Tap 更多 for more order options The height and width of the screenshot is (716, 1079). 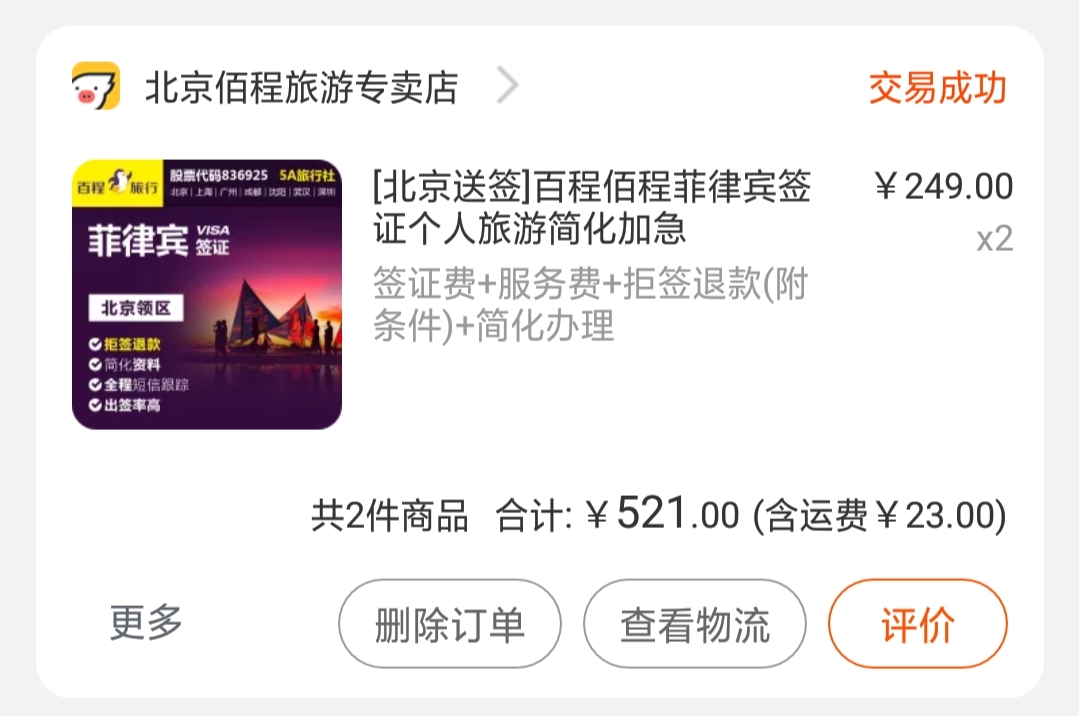tap(146, 623)
